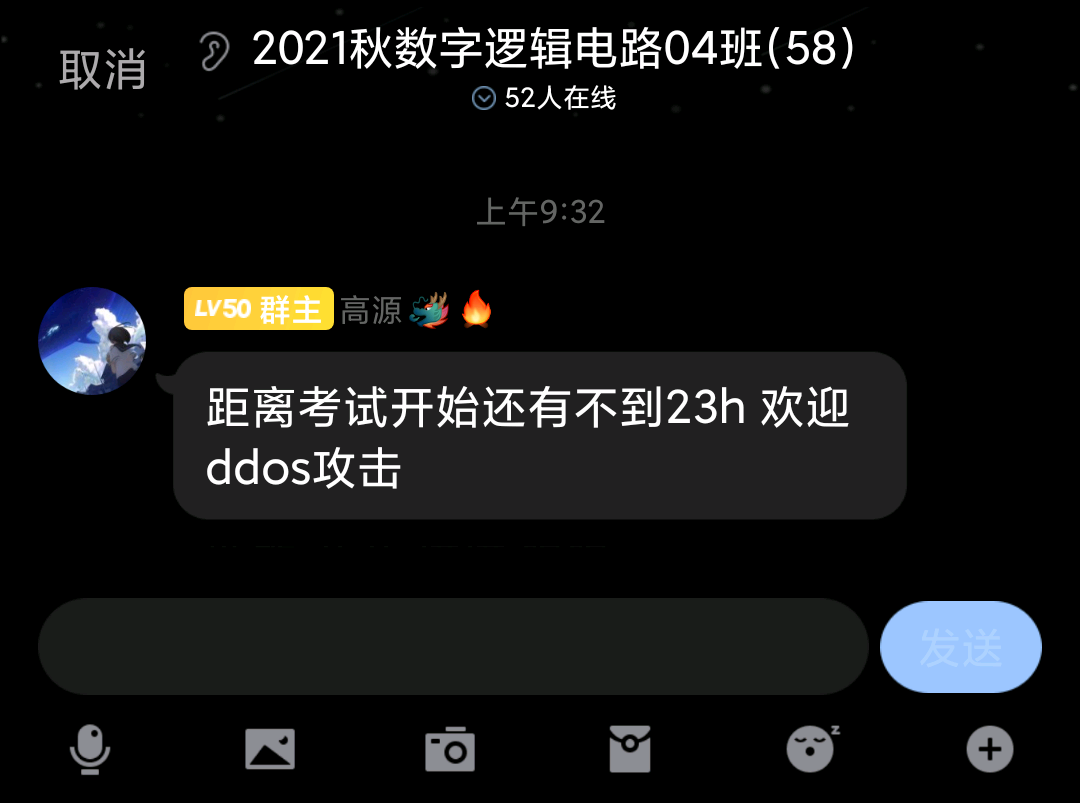
Task: Focus the message input field
Action: pyautogui.click(x=452, y=646)
